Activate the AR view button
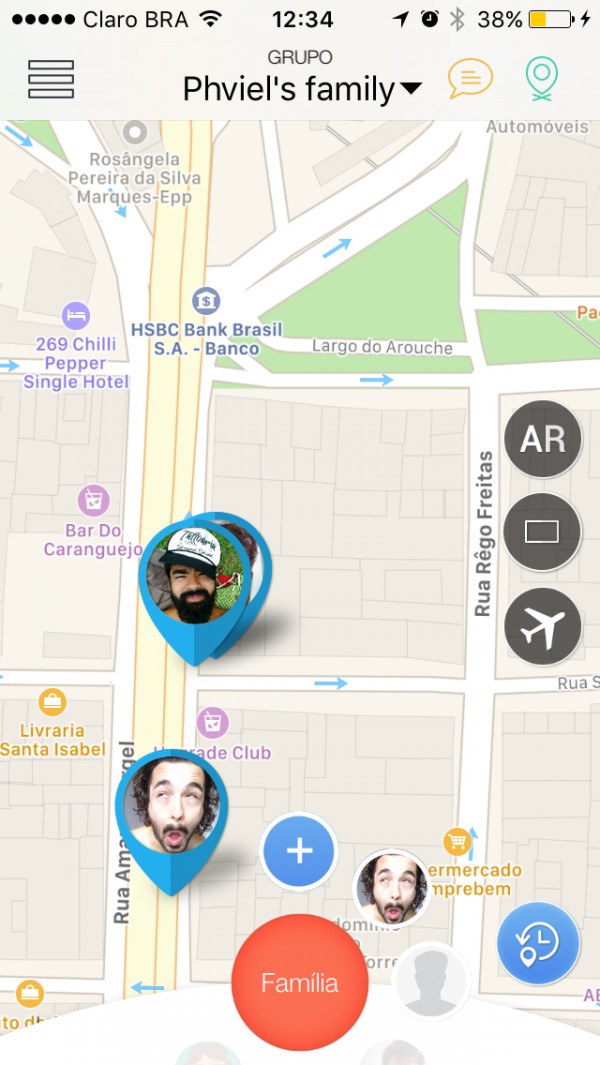 pos(543,439)
